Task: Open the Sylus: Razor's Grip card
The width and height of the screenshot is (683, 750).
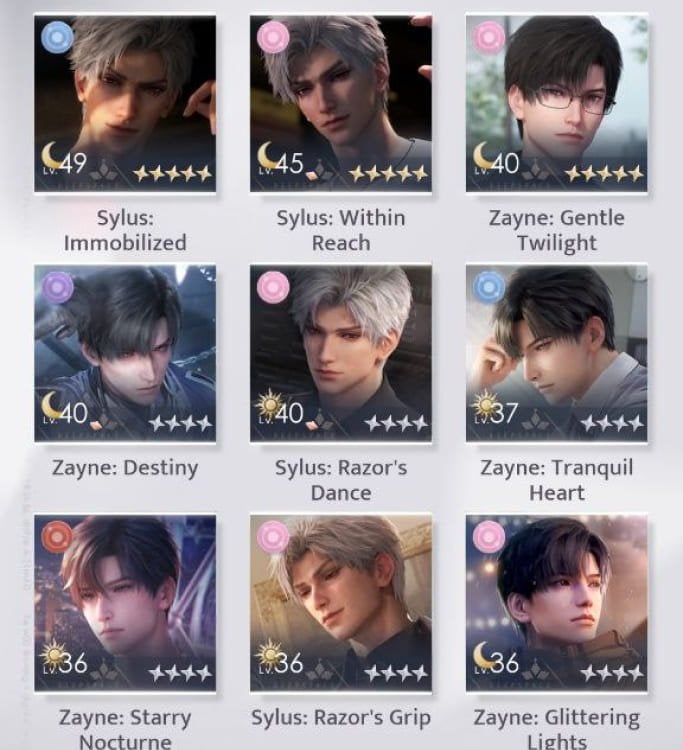Action: click(341, 603)
